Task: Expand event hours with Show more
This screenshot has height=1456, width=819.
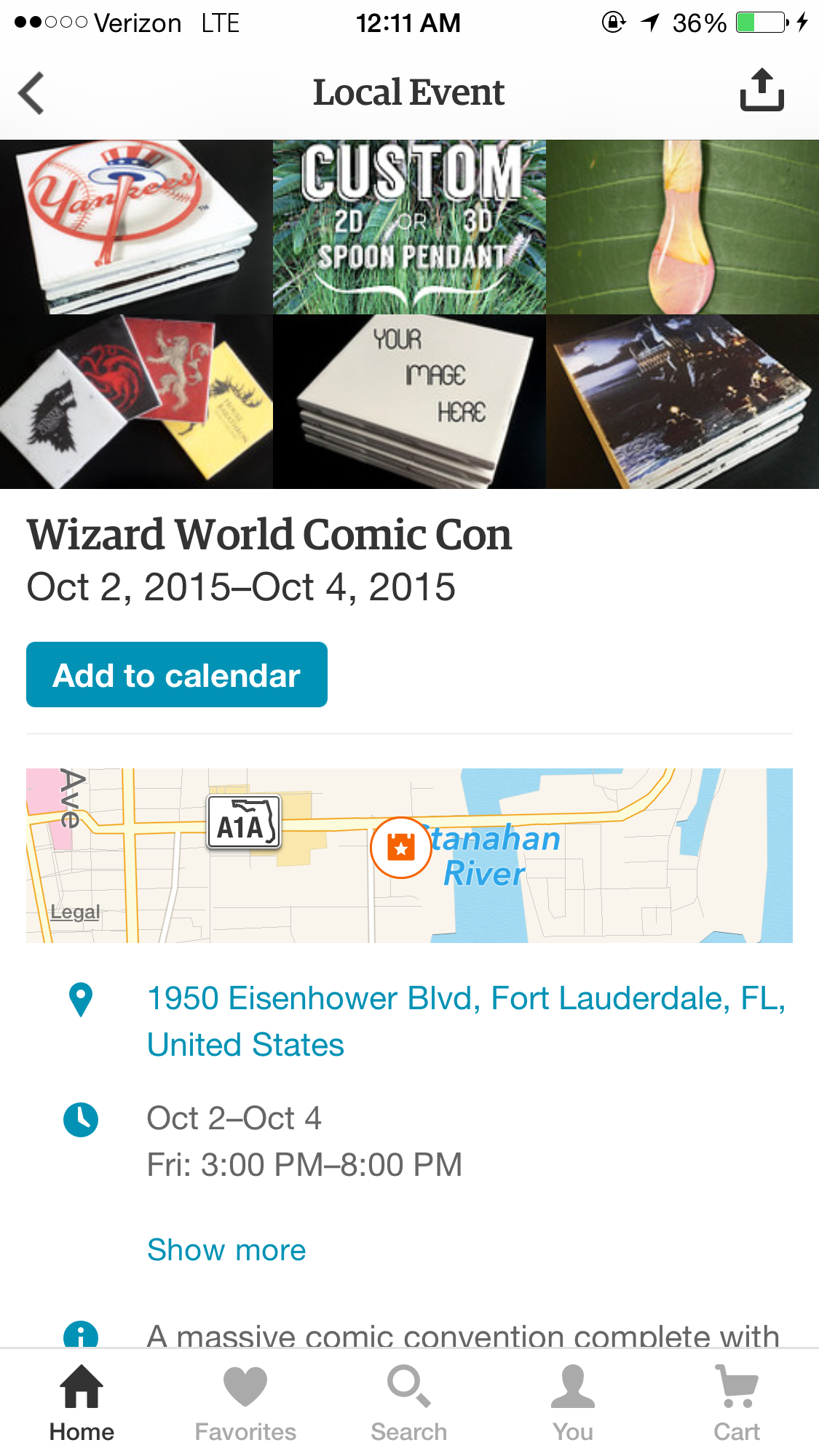Action: [x=226, y=1250]
